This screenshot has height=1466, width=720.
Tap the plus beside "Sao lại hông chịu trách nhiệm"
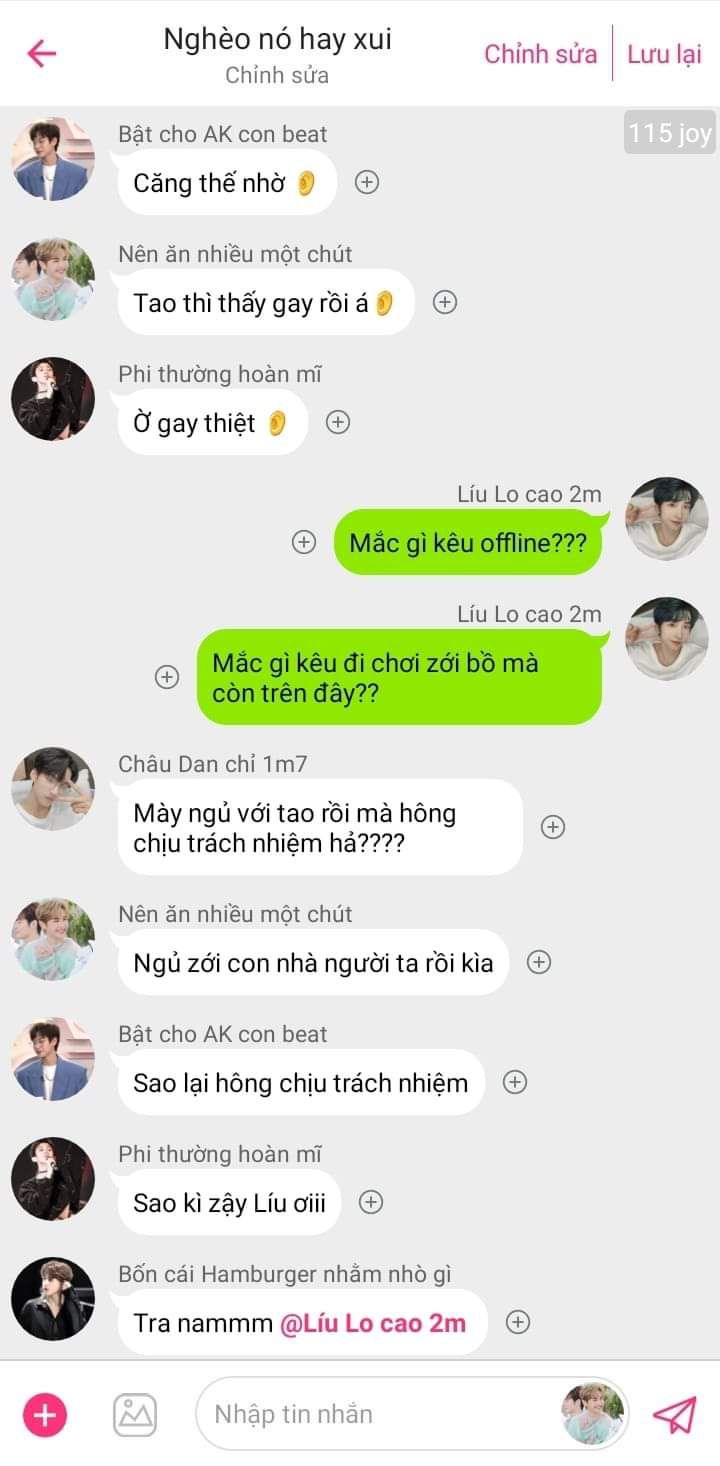pos(515,1082)
